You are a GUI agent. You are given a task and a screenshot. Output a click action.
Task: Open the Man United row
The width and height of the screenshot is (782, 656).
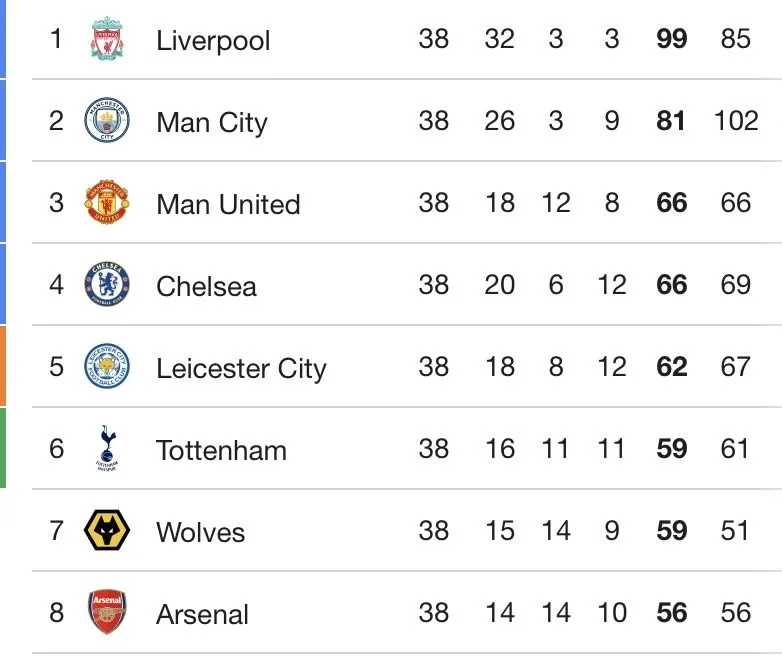(228, 205)
